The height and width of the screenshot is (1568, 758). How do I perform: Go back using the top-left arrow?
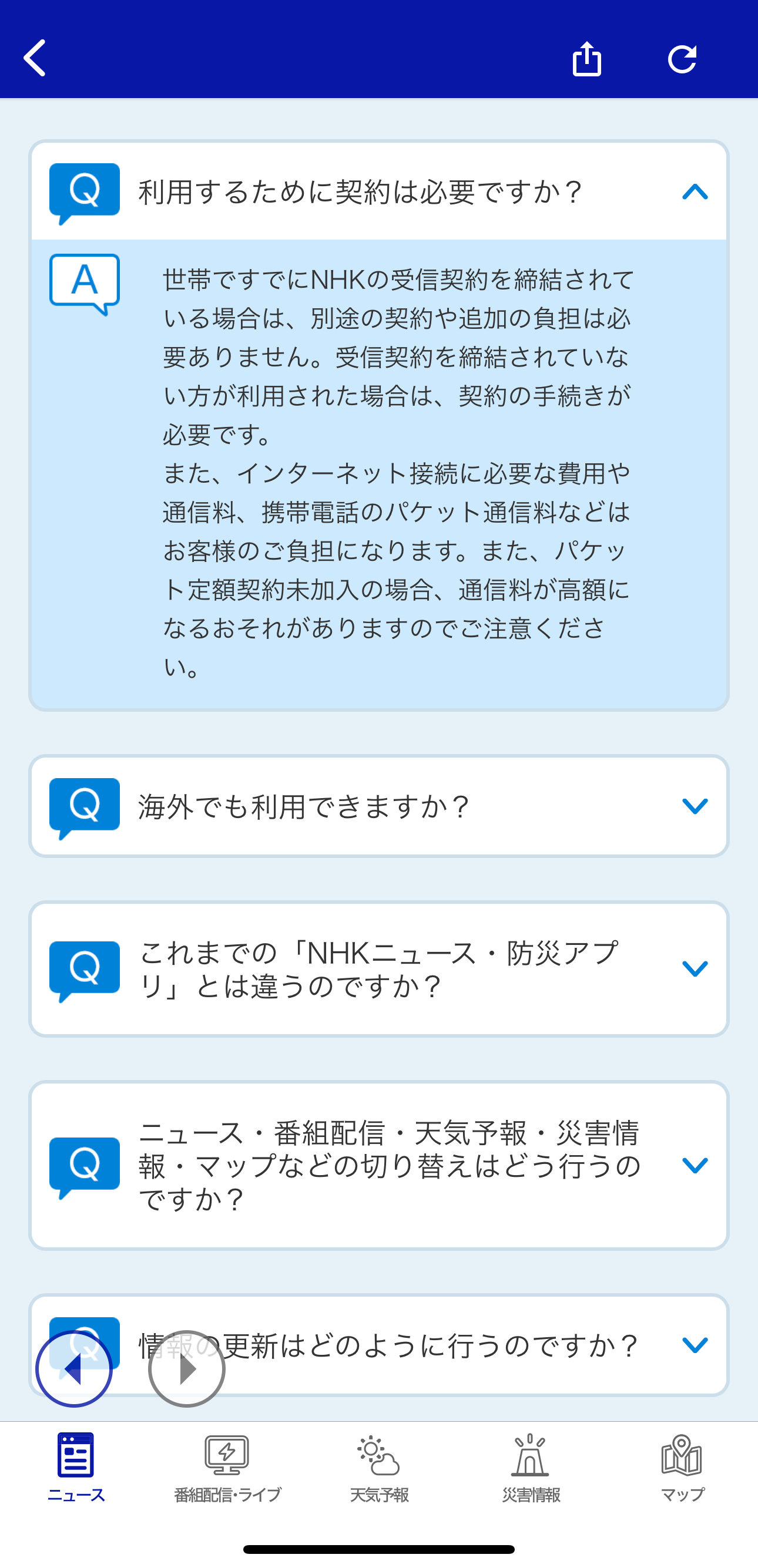click(35, 59)
